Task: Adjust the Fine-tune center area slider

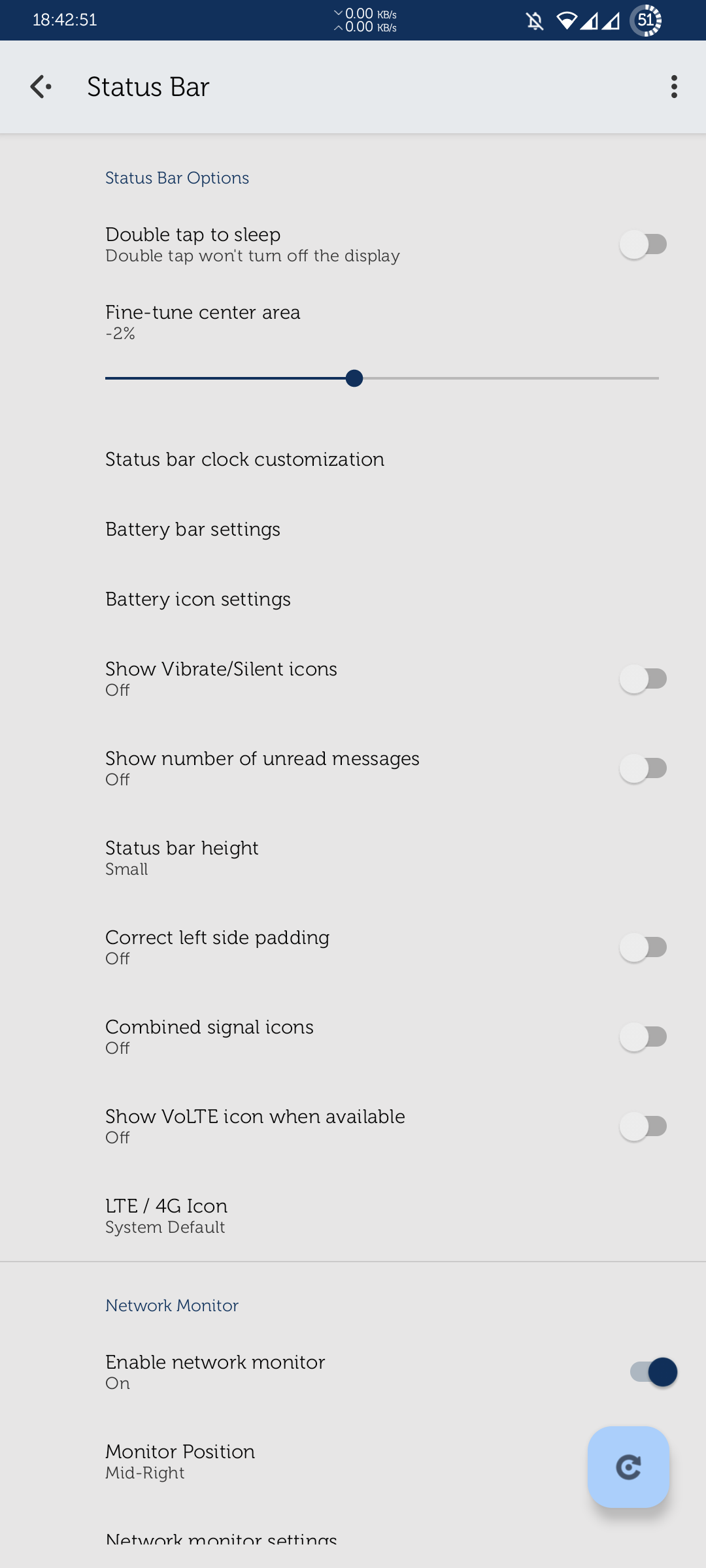Action: click(x=354, y=378)
